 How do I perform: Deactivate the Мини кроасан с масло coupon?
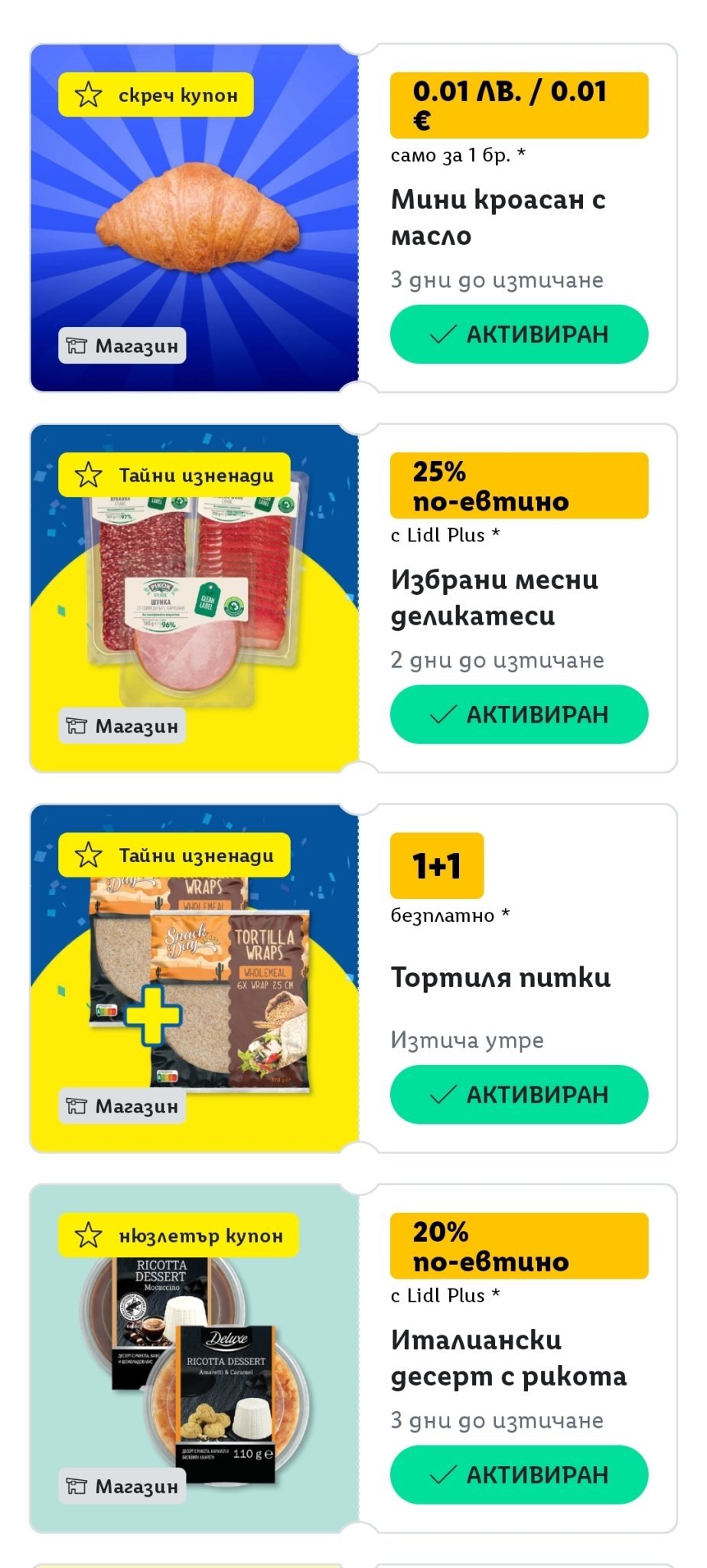coord(519,335)
